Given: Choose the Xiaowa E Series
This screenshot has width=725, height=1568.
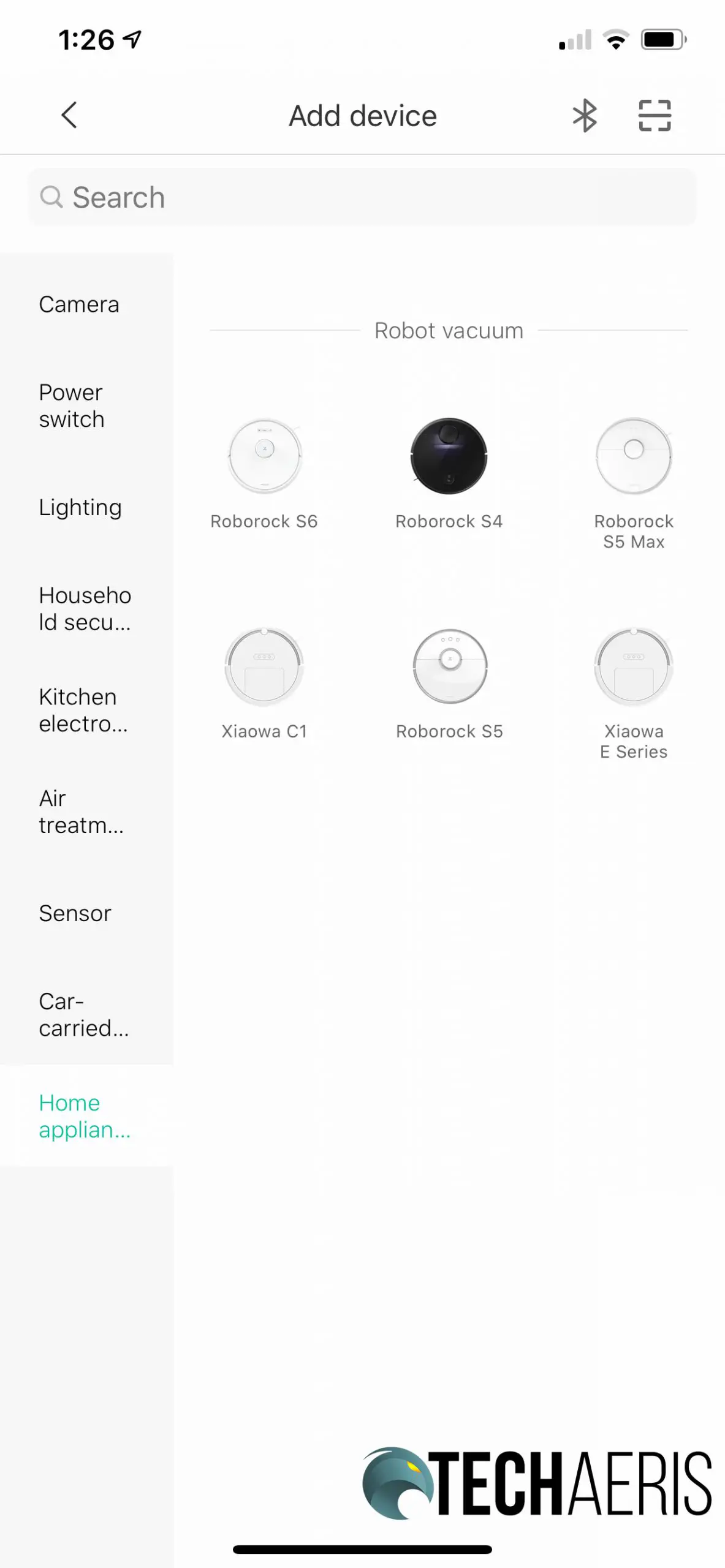Looking at the screenshot, I should click(x=634, y=693).
